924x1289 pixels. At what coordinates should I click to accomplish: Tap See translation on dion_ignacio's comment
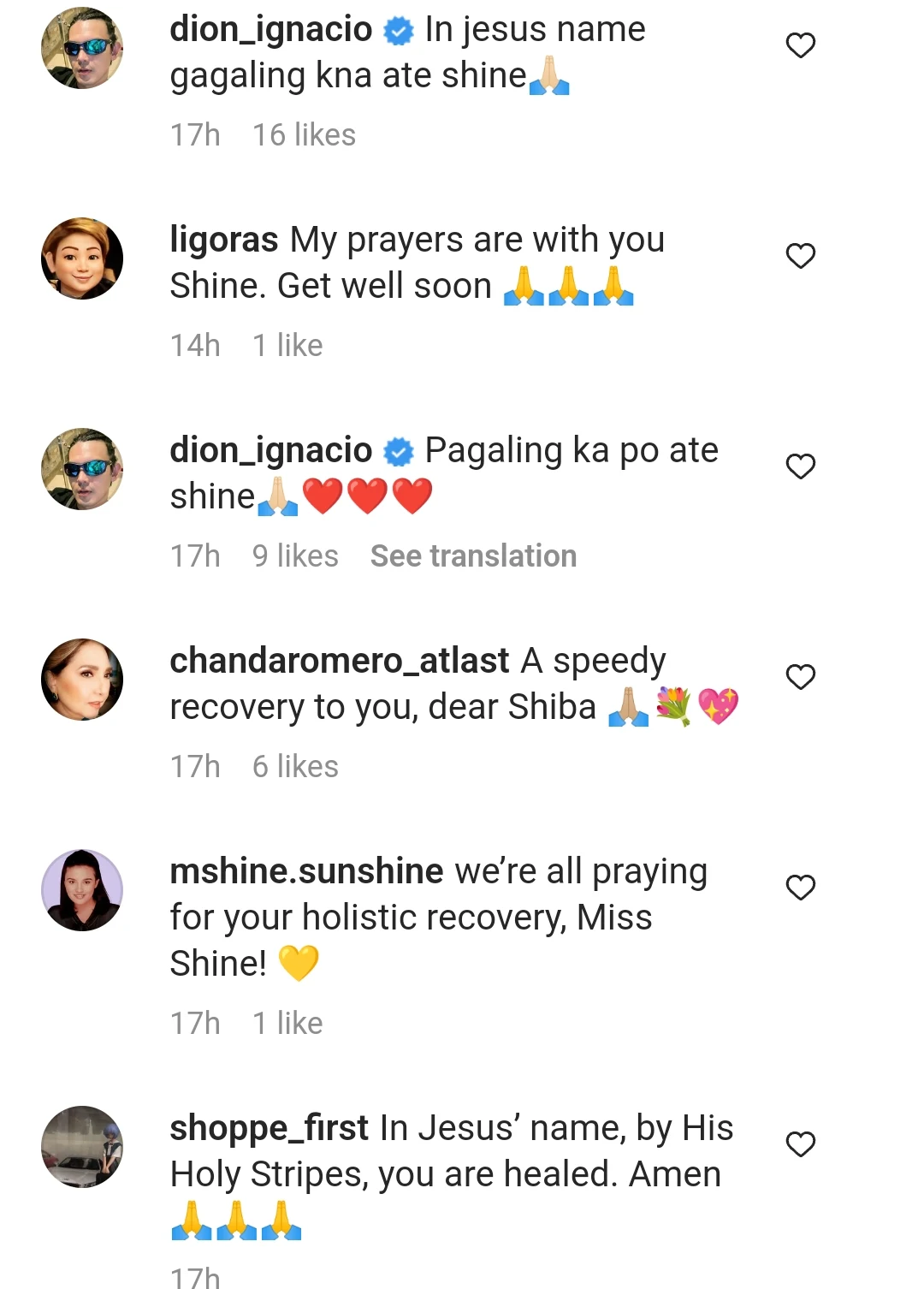pyautogui.click(x=473, y=556)
